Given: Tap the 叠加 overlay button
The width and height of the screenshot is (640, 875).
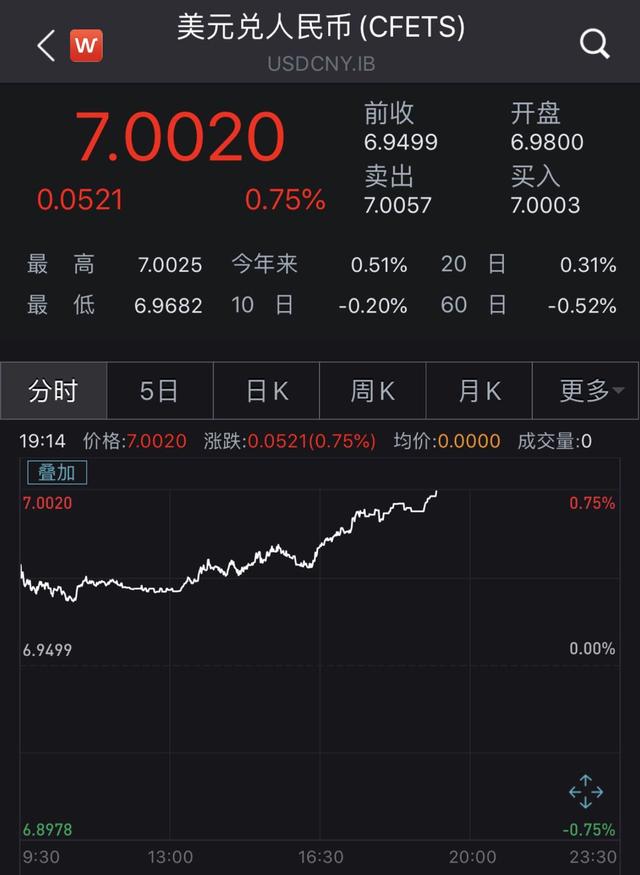Looking at the screenshot, I should click(56, 472).
